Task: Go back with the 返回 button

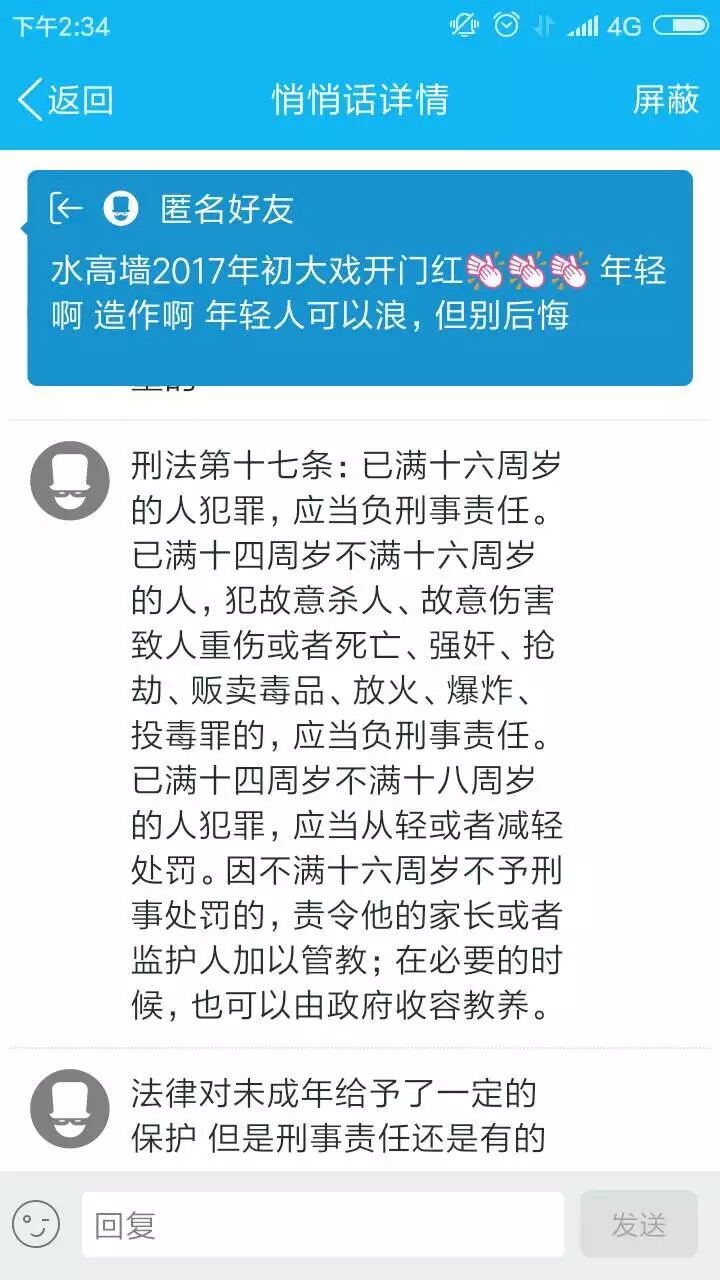Action: tap(66, 100)
